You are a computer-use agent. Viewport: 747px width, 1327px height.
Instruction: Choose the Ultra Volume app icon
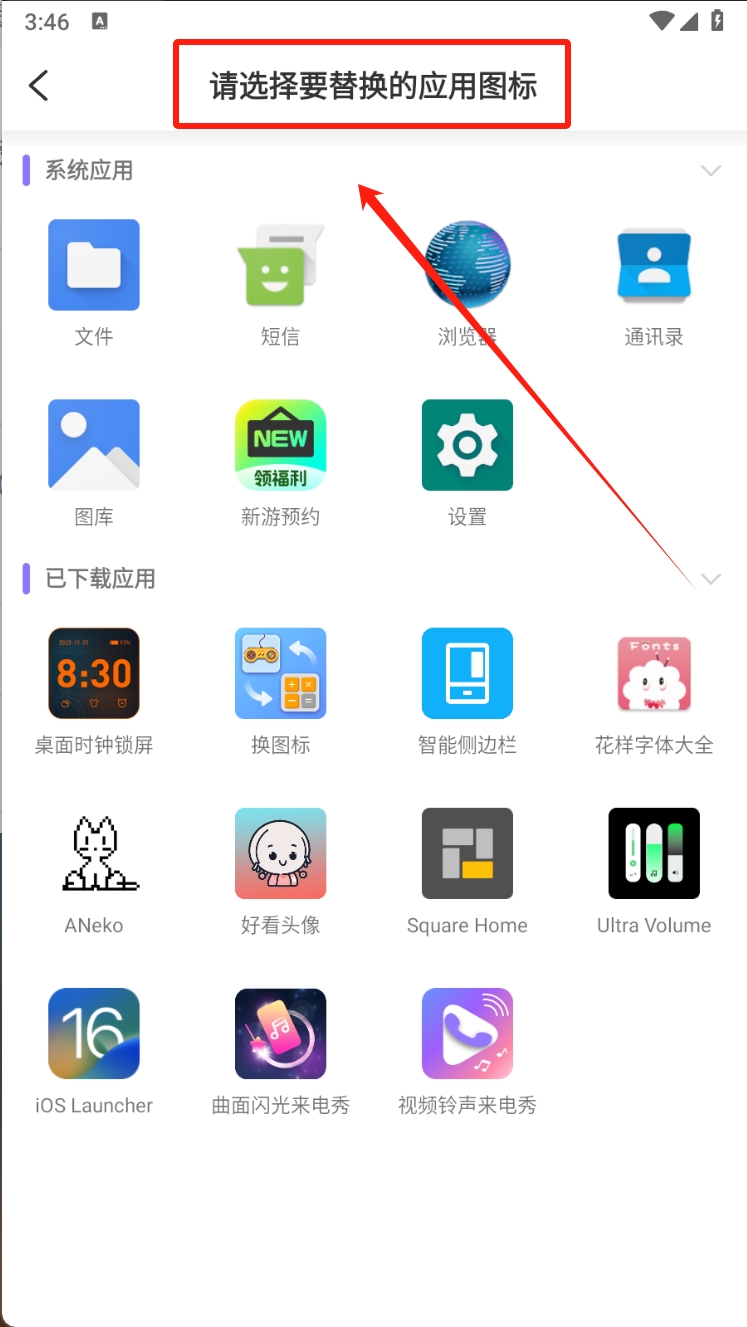654,853
